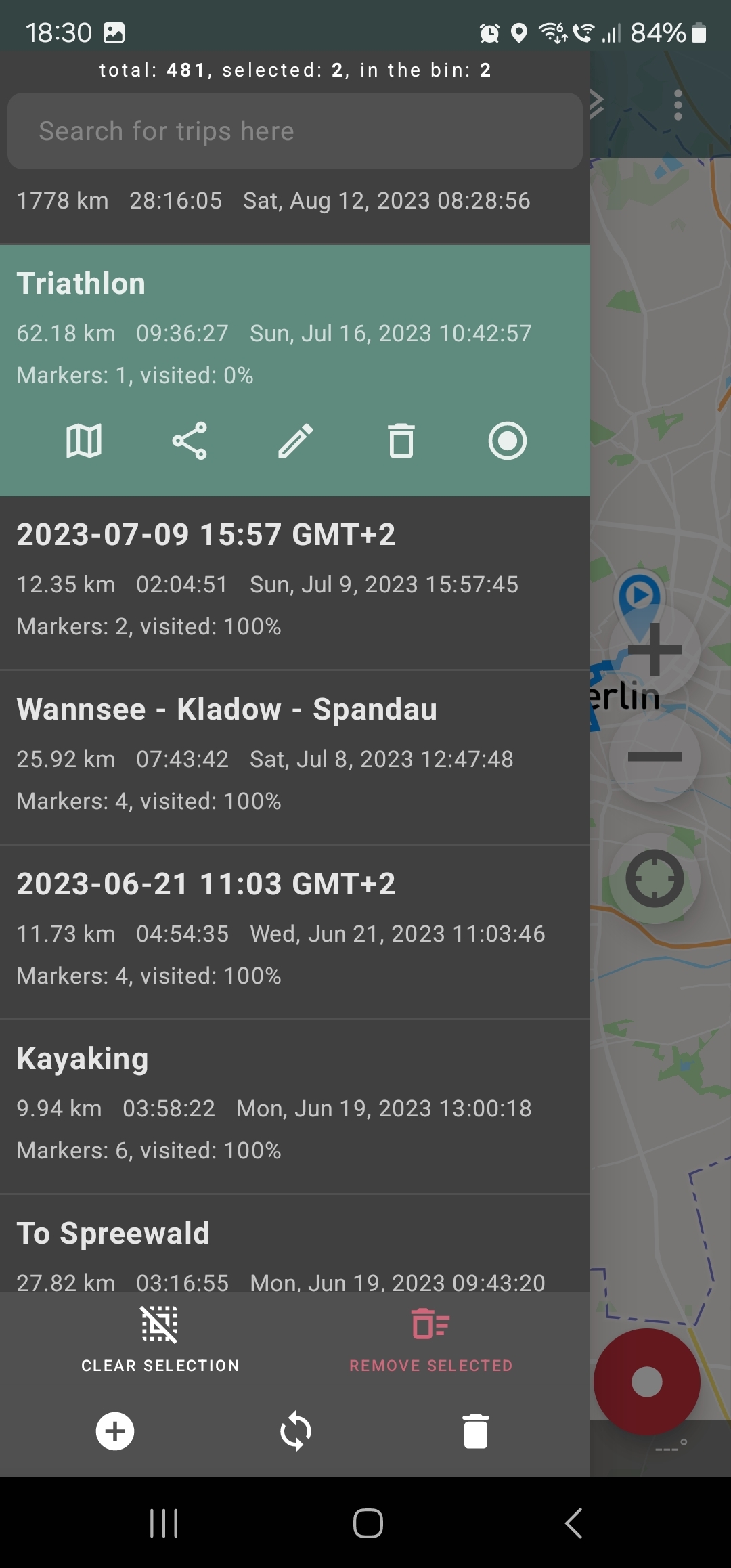
Task: Share the Triathlon trip
Action: 190,441
